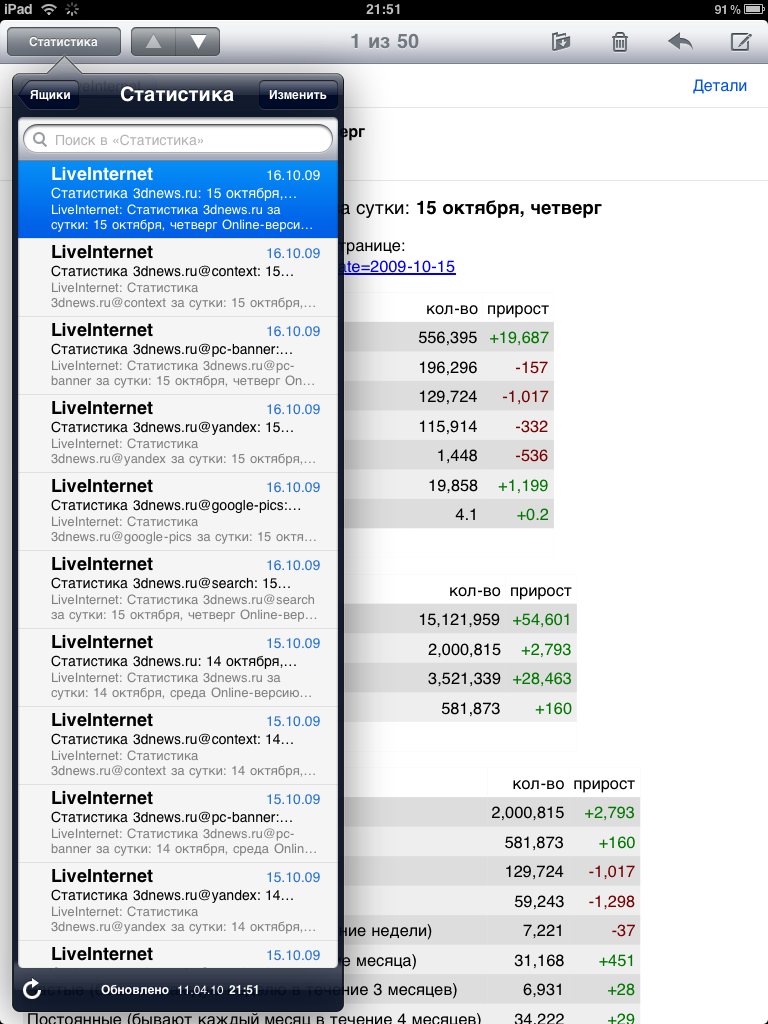The width and height of the screenshot is (768, 1024).
Task: Open the 3dnews.ru@search email
Action: pos(180,589)
